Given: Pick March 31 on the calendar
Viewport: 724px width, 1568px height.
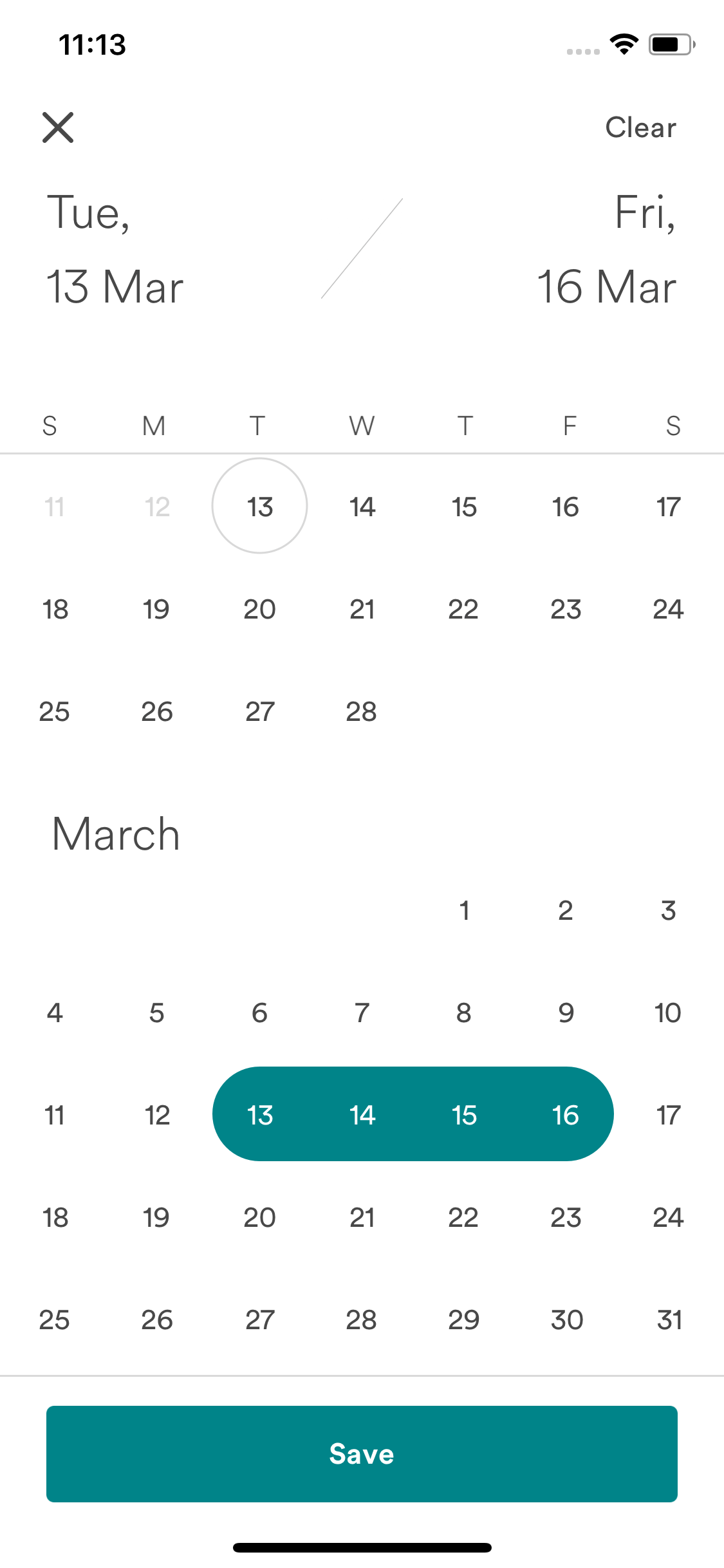Looking at the screenshot, I should [x=669, y=1320].
